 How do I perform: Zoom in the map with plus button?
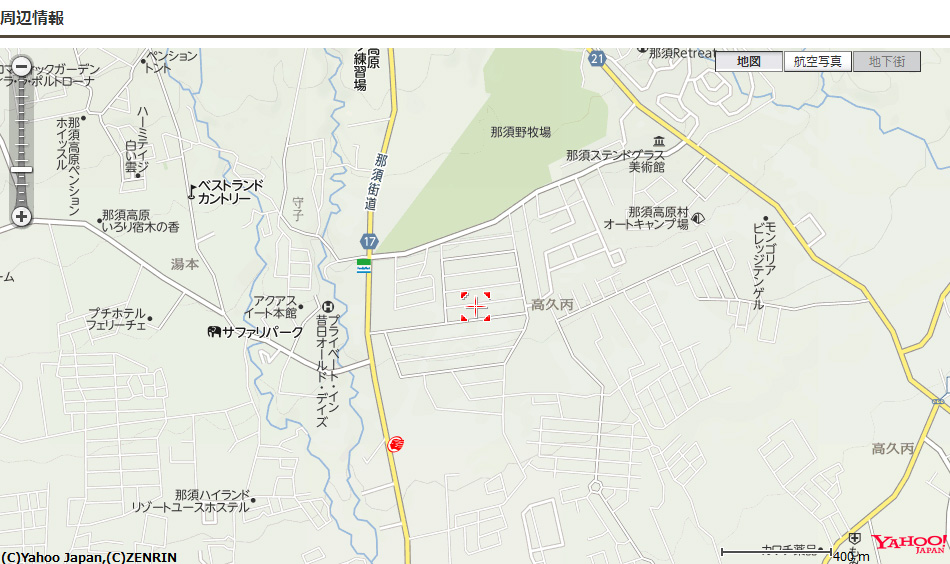pyautogui.click(x=21, y=216)
